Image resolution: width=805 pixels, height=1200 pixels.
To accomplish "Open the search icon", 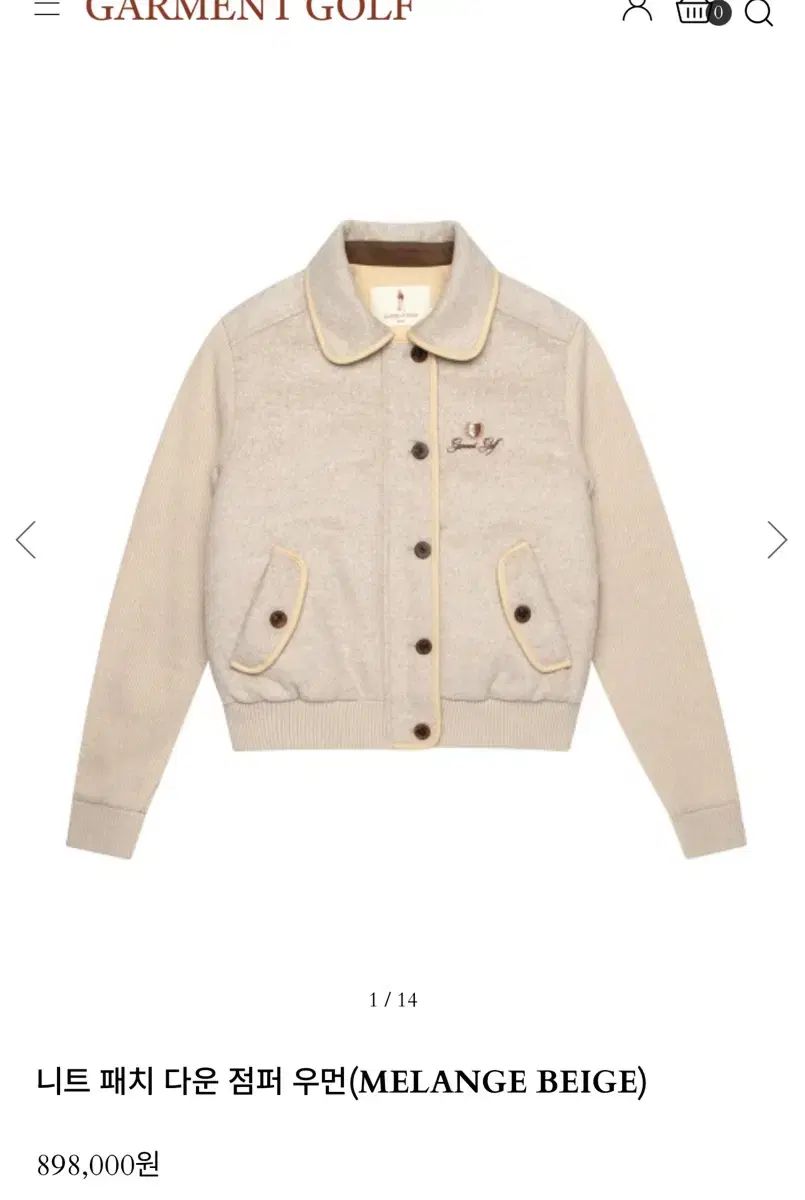I will point(759,12).
